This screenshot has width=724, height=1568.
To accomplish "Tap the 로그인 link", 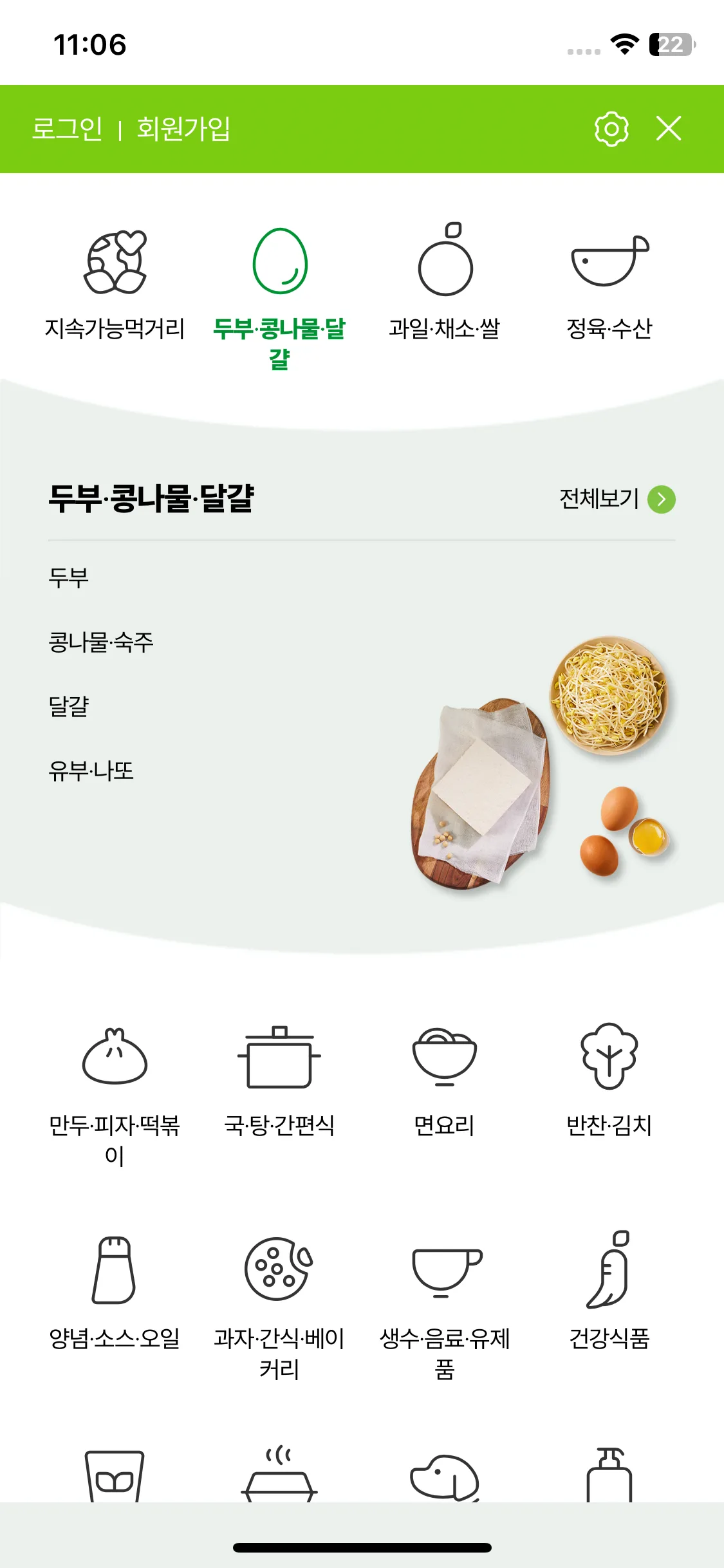I will click(x=67, y=129).
